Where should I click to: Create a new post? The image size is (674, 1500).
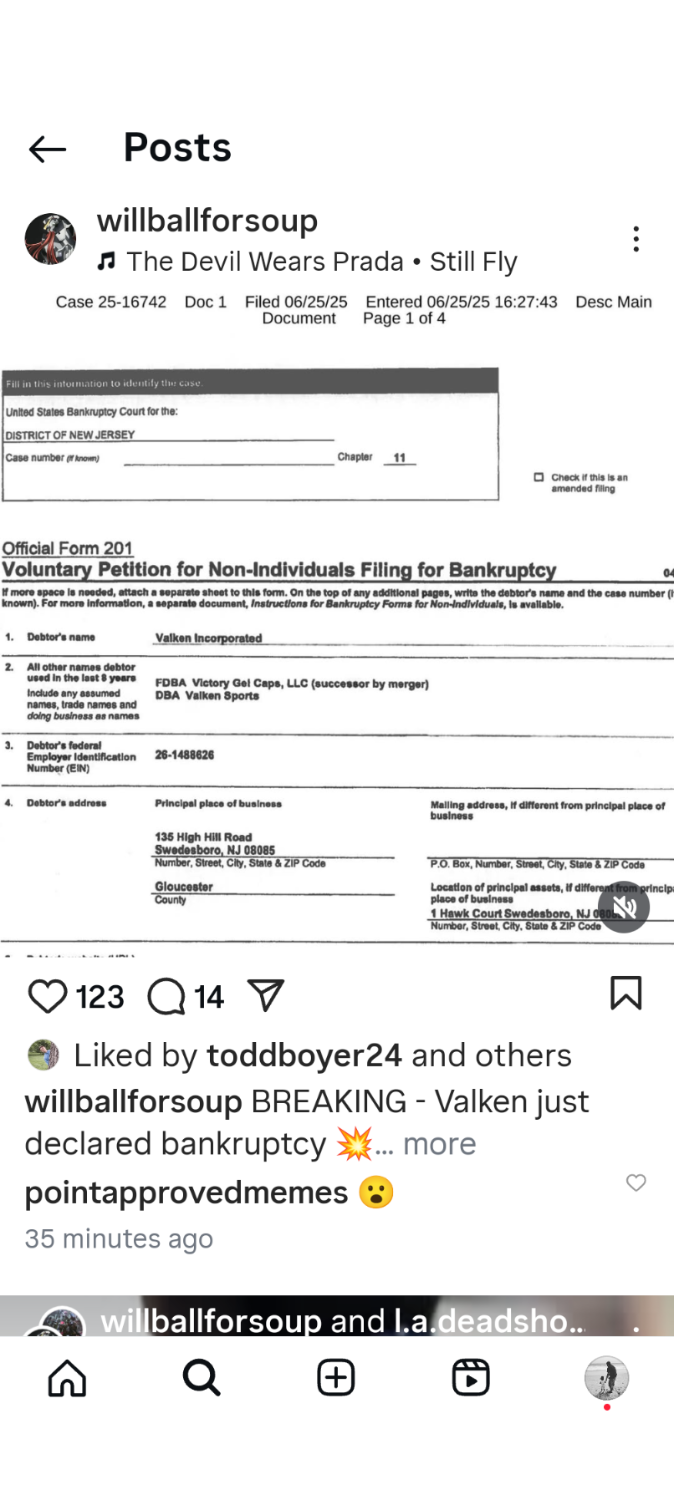[x=336, y=1378]
